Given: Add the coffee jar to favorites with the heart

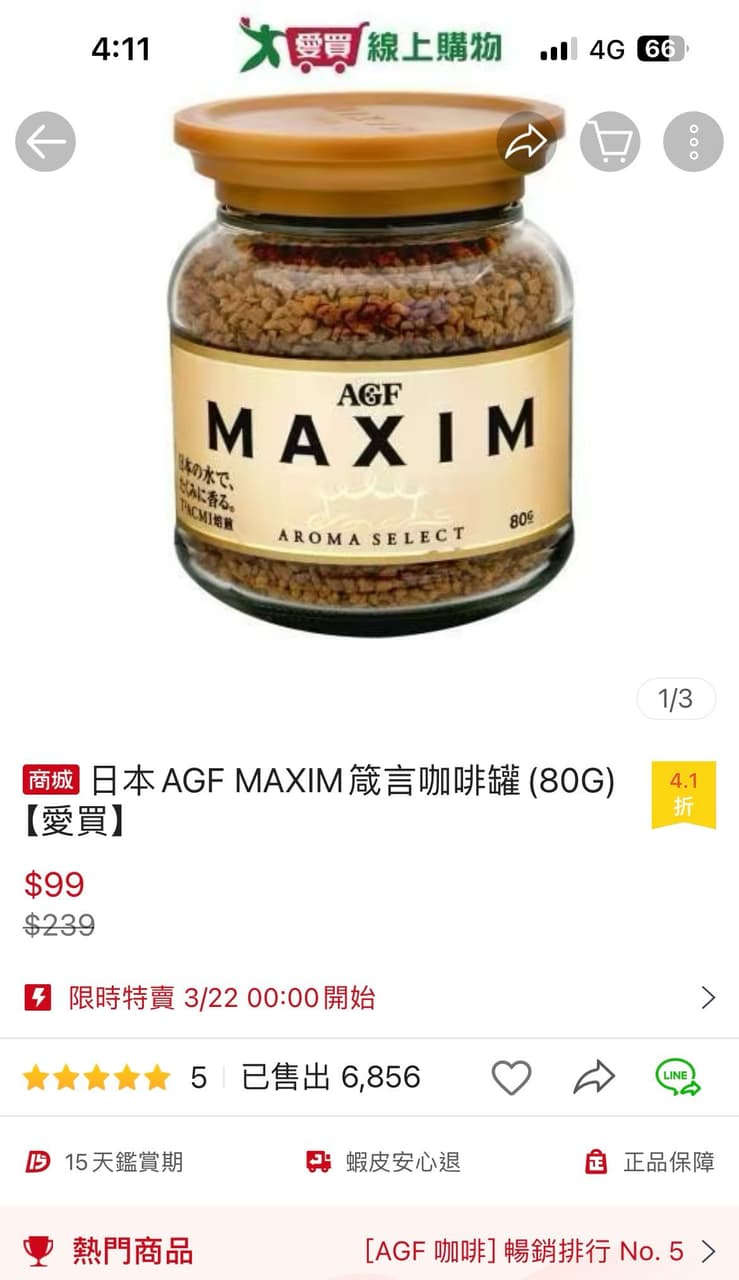Looking at the screenshot, I should 511,1078.
